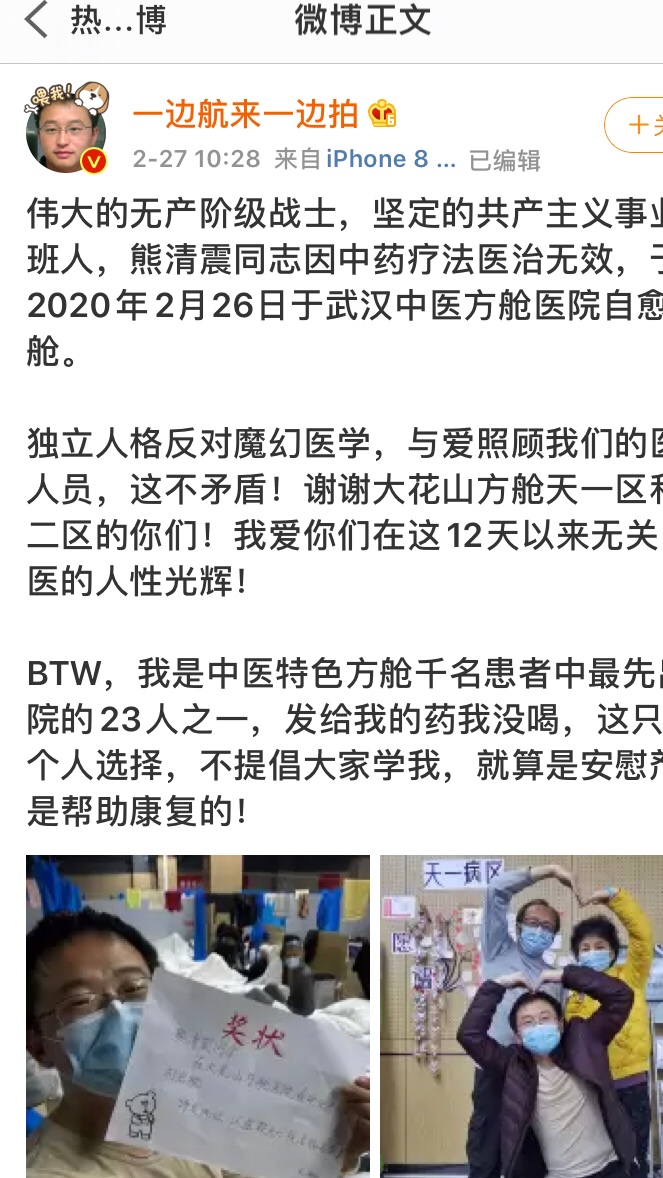Open the photo holding the 奖状 certificate
Image resolution: width=663 pixels, height=1178 pixels.
[198, 1015]
